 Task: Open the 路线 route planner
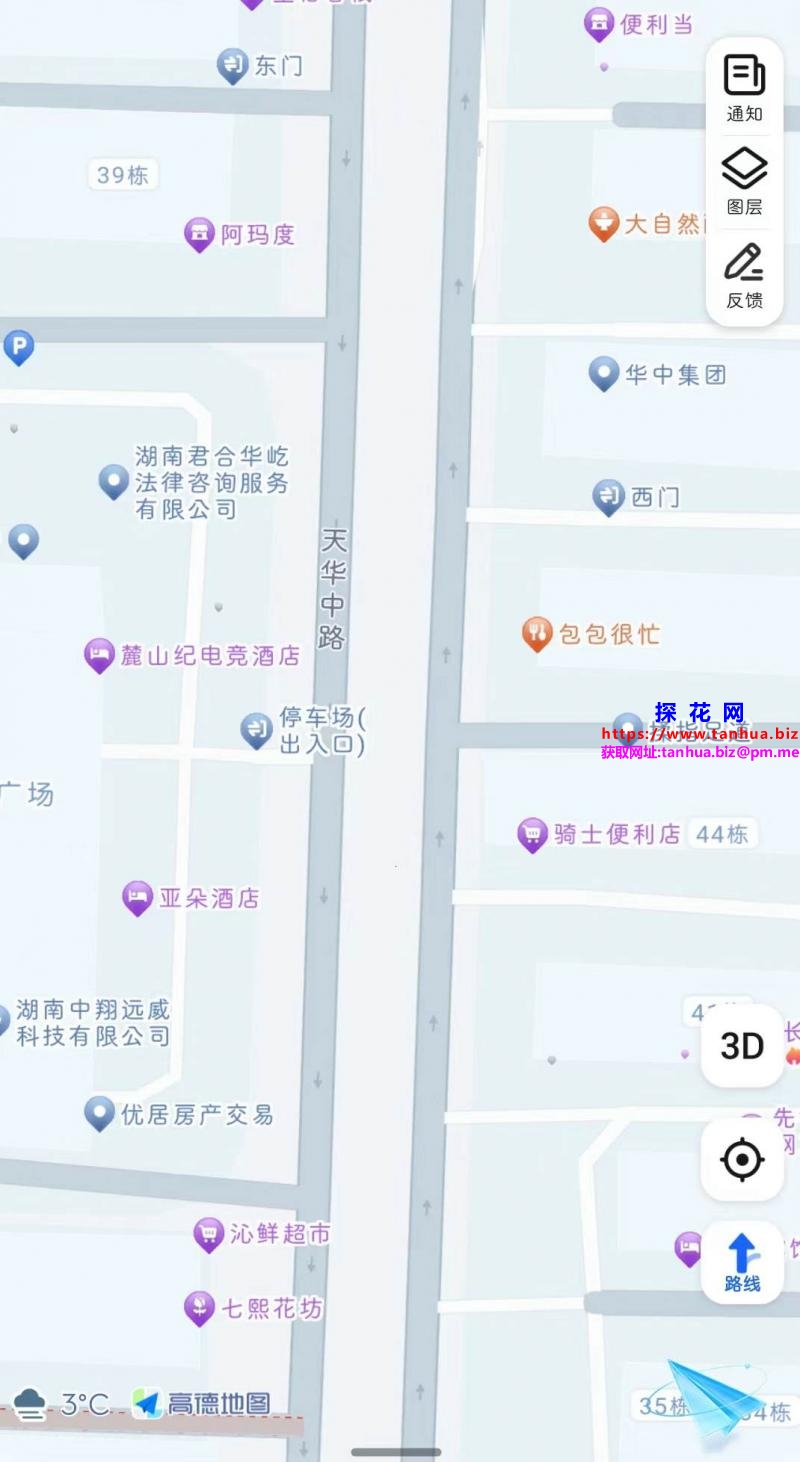point(742,1262)
